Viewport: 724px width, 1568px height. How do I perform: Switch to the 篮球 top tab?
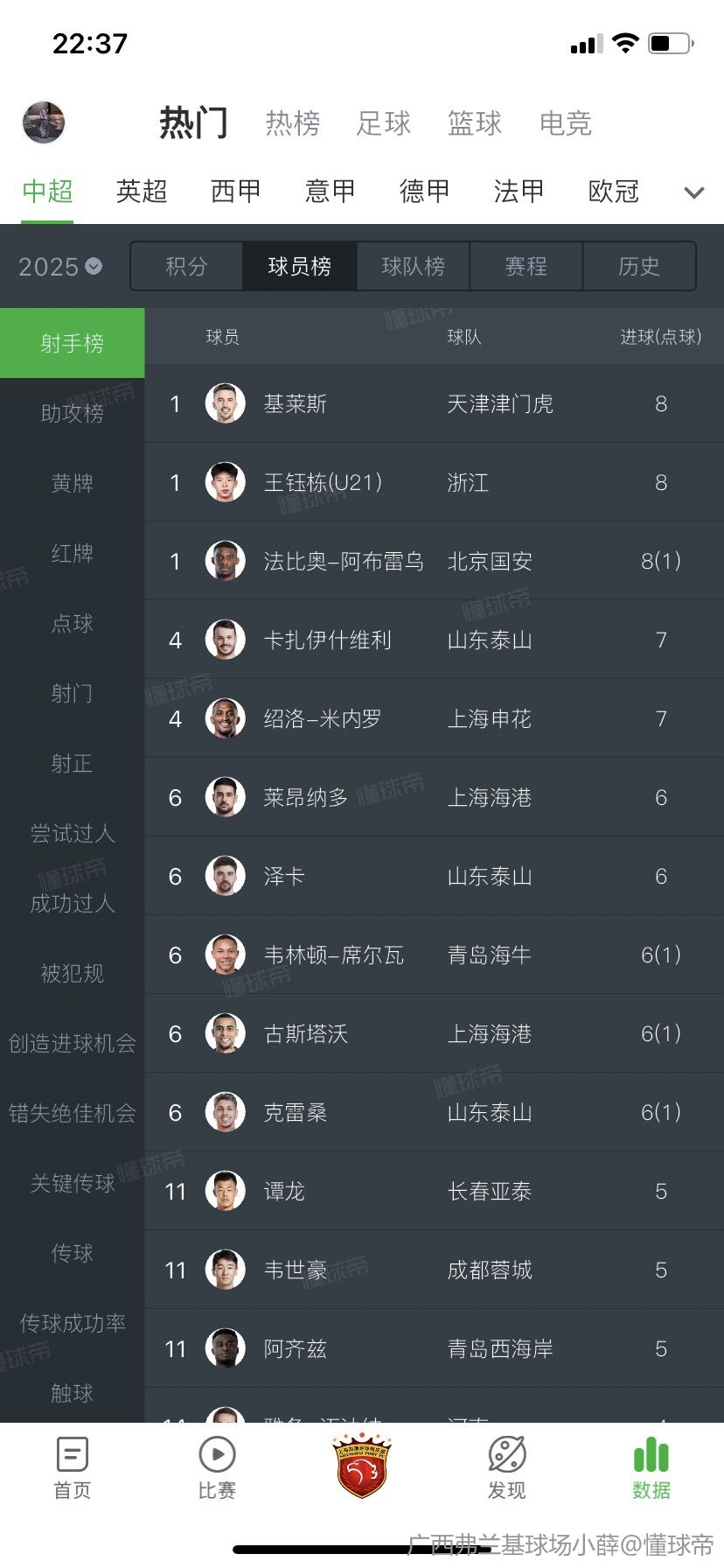pos(475,123)
